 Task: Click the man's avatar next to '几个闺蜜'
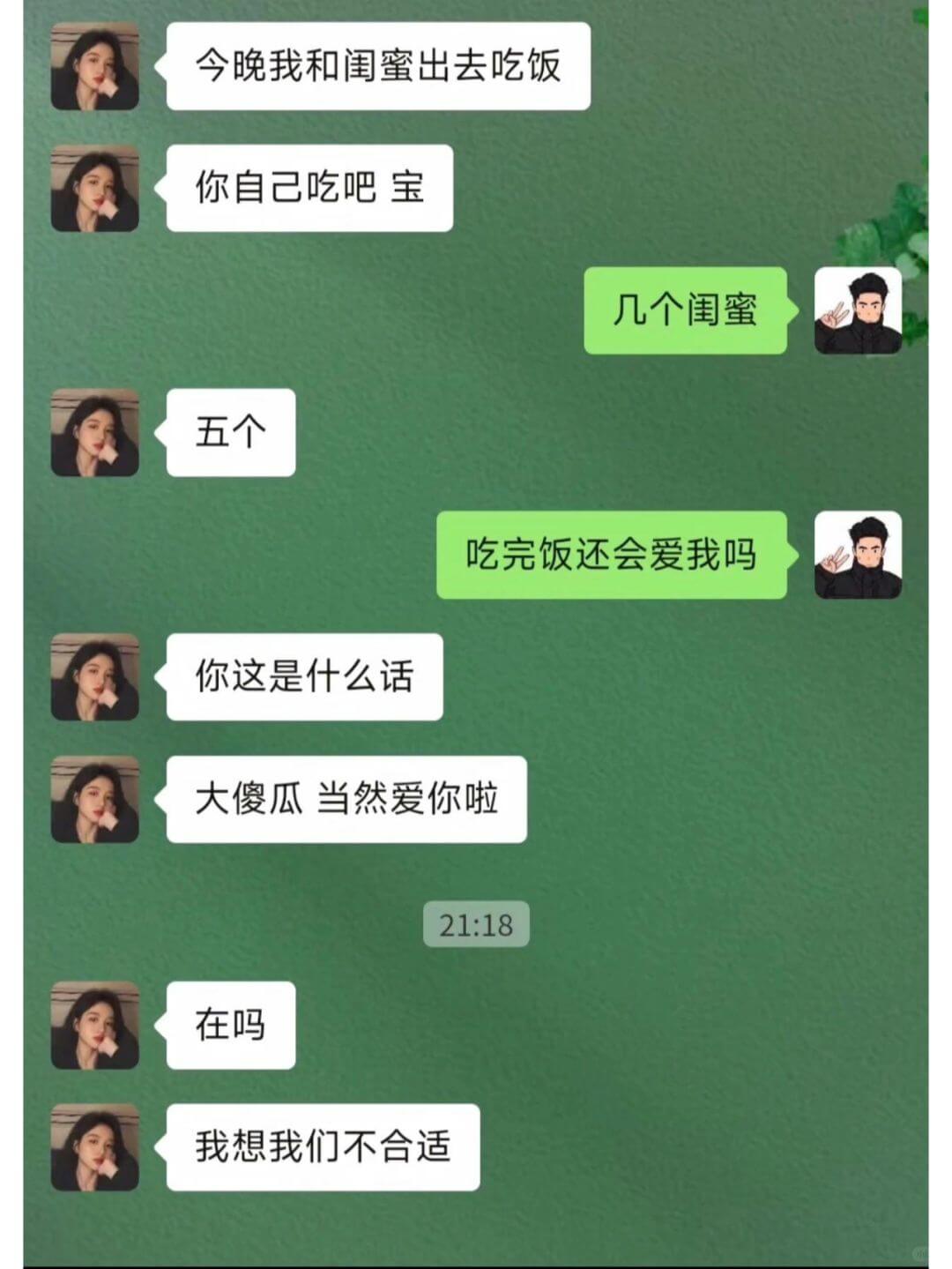point(857,310)
